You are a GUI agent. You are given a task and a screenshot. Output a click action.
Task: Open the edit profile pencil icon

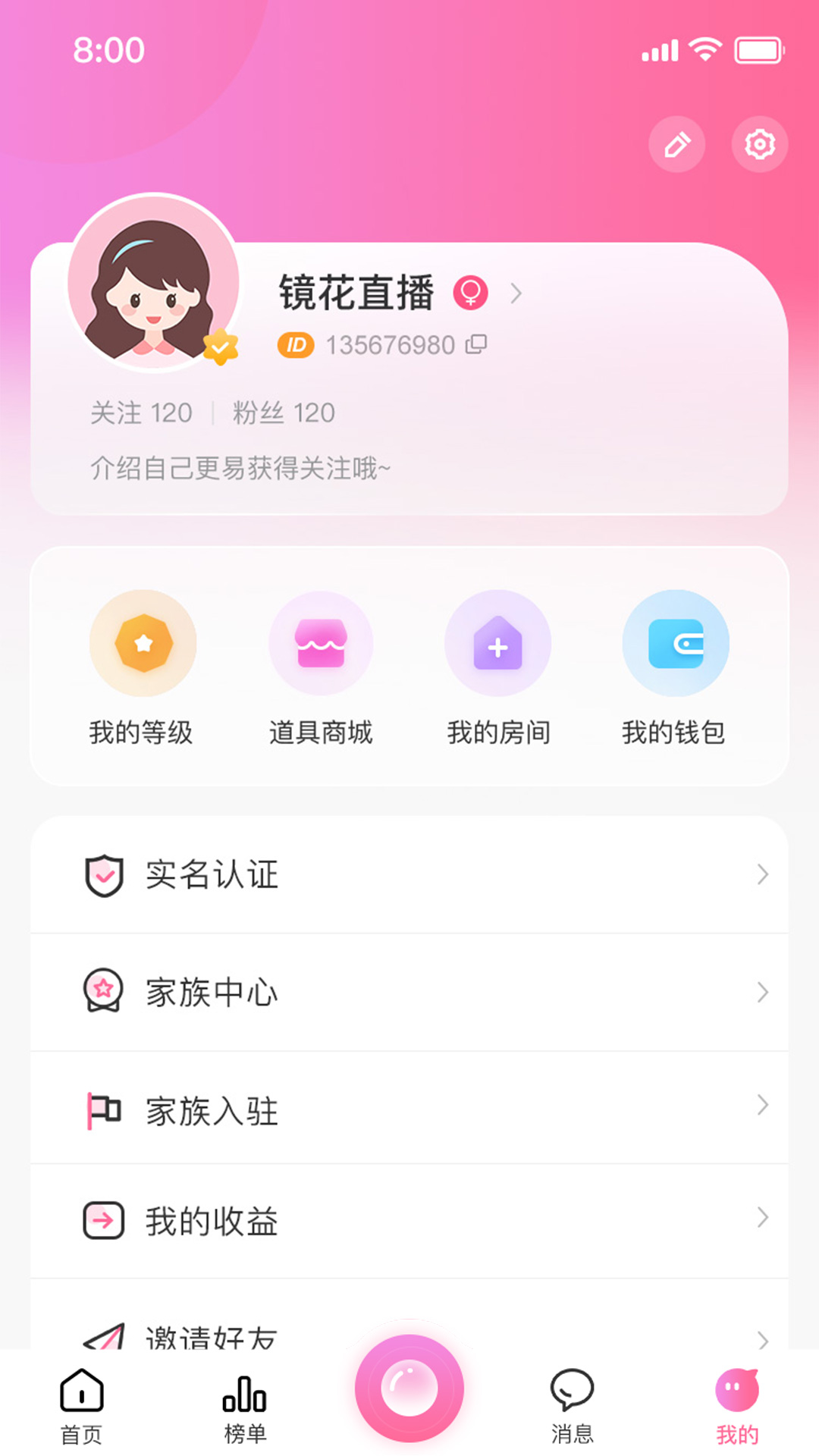pos(676,144)
